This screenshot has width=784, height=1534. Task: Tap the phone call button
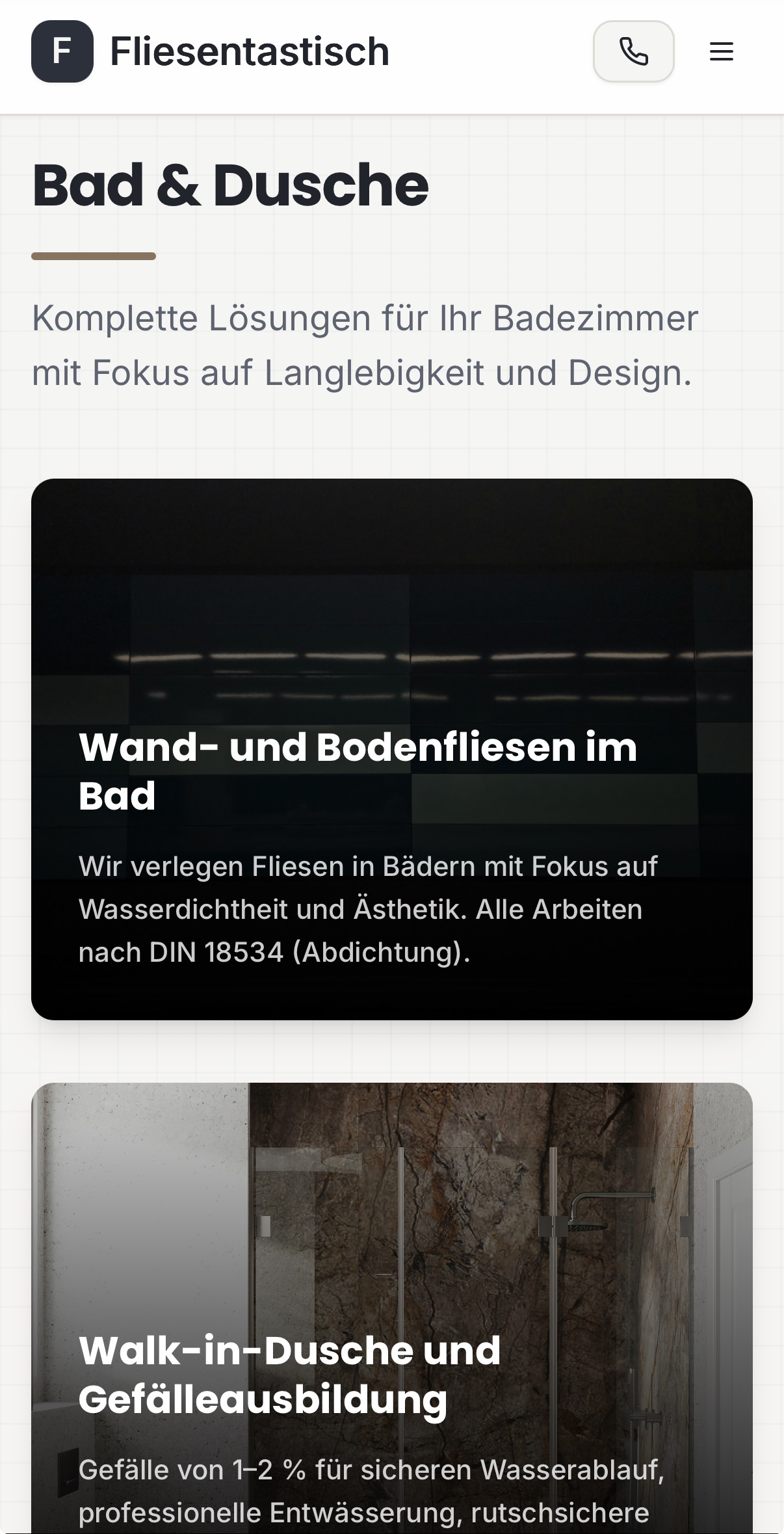point(633,51)
